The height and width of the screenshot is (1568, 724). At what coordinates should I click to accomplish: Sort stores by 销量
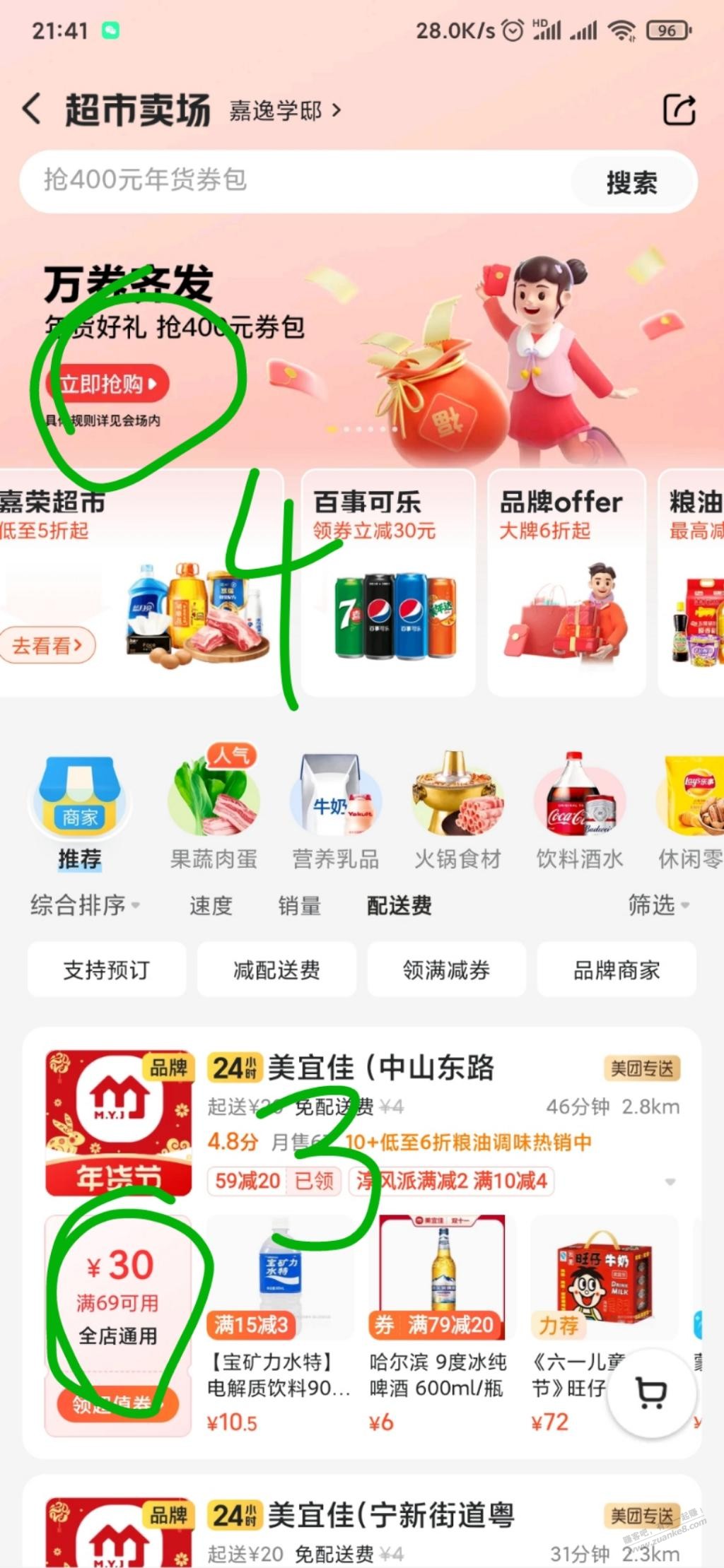(299, 905)
